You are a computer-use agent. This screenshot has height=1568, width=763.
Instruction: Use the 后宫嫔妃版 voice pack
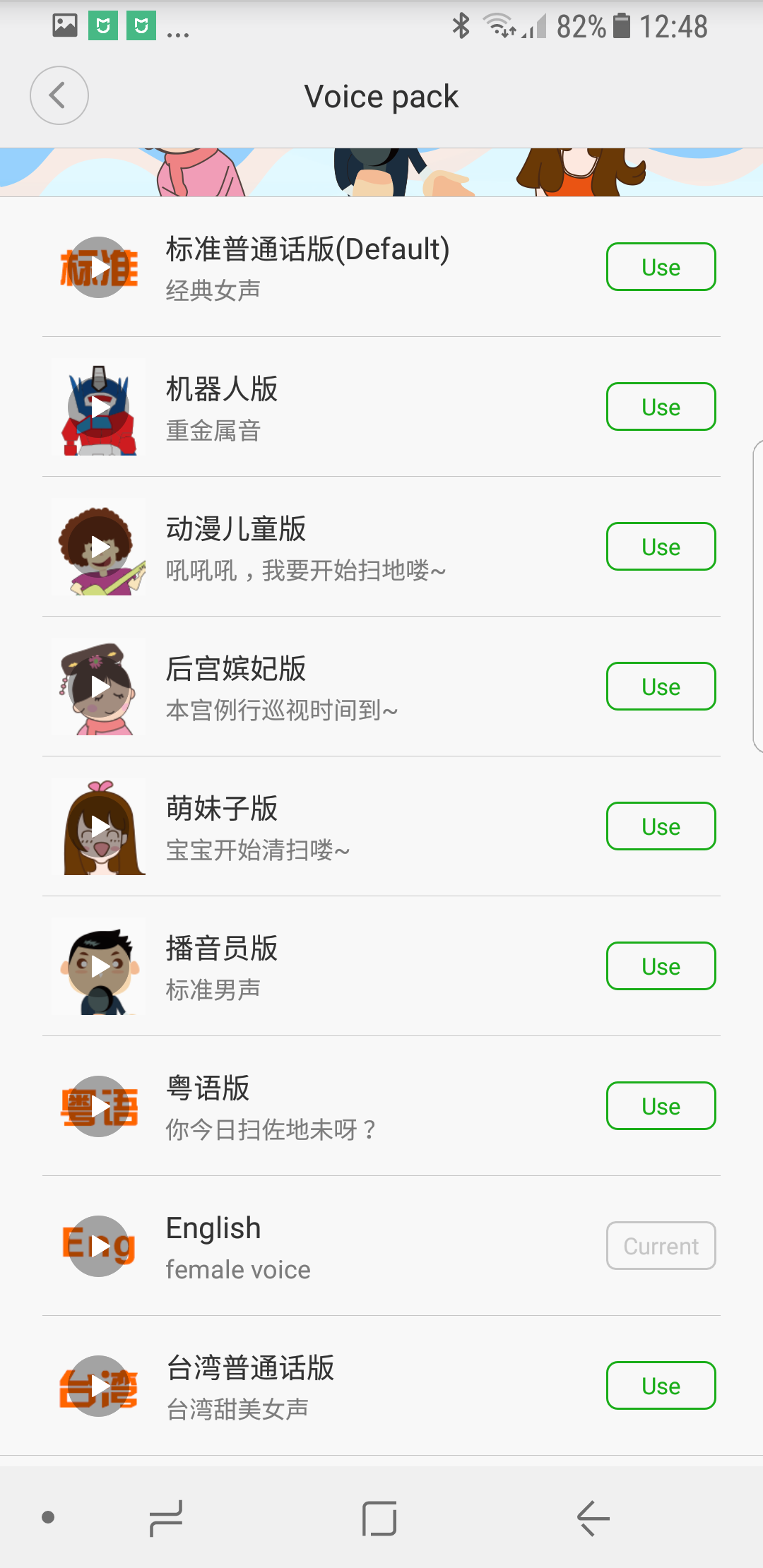(x=661, y=687)
